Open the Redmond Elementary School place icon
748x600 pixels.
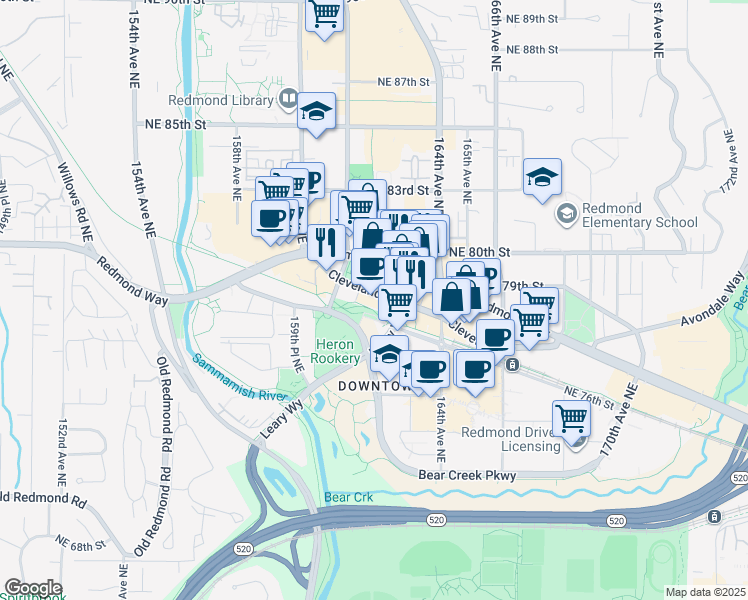point(567,215)
